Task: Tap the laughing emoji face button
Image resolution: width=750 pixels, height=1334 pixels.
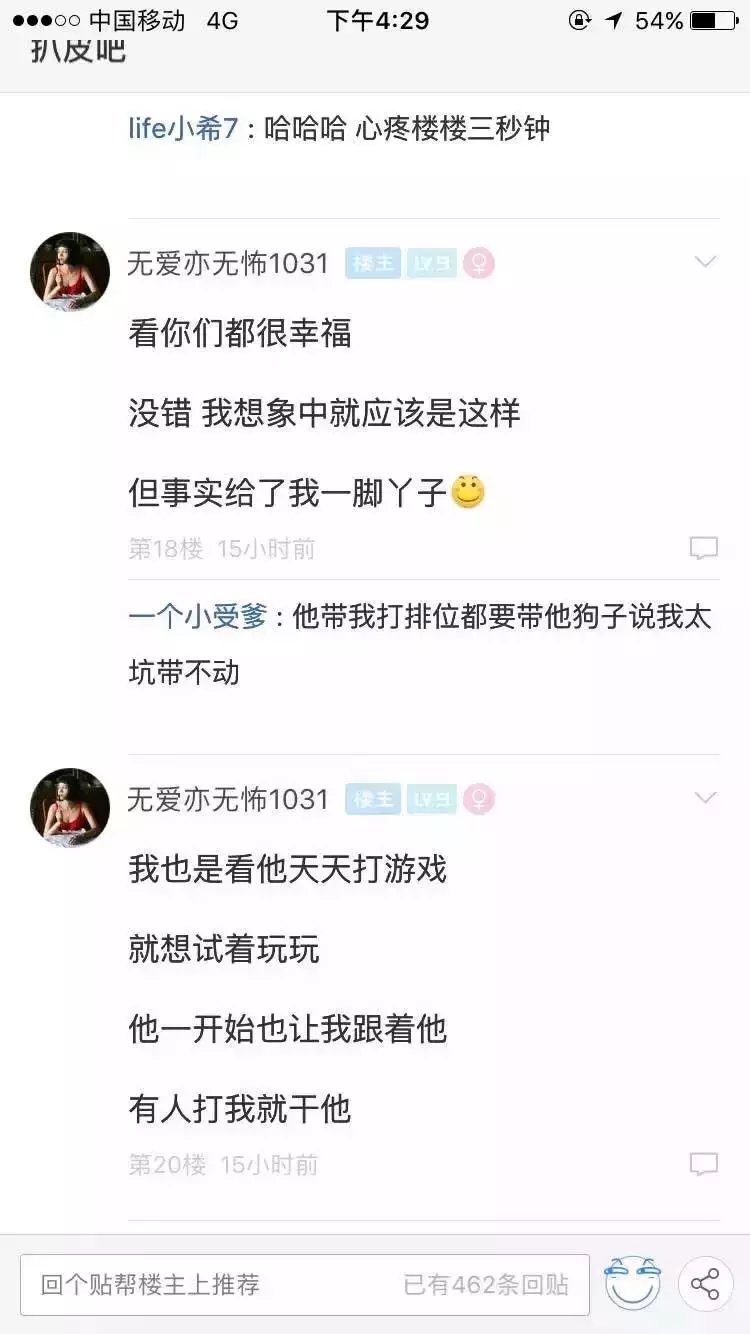Action: click(633, 1283)
